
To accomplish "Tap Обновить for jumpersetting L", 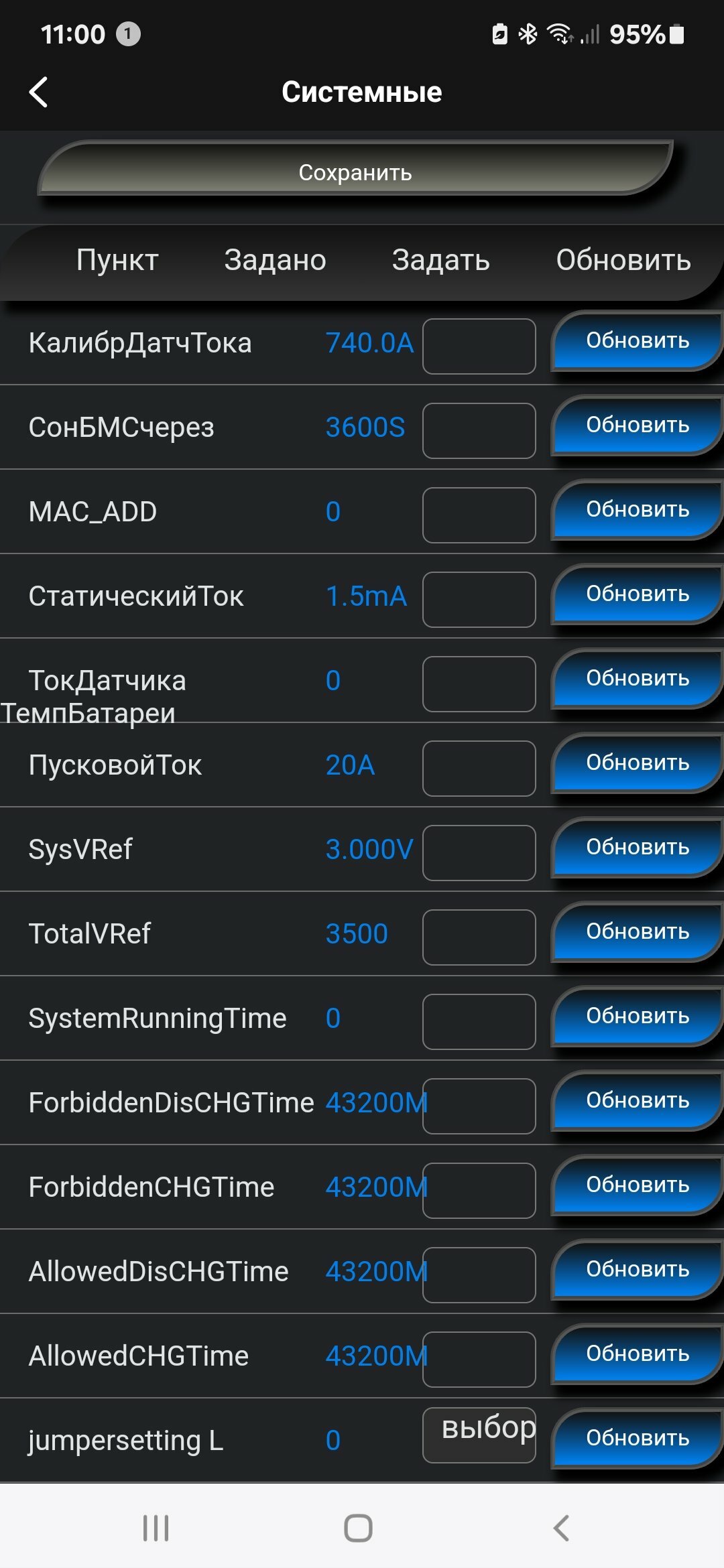I will 637,1439.
